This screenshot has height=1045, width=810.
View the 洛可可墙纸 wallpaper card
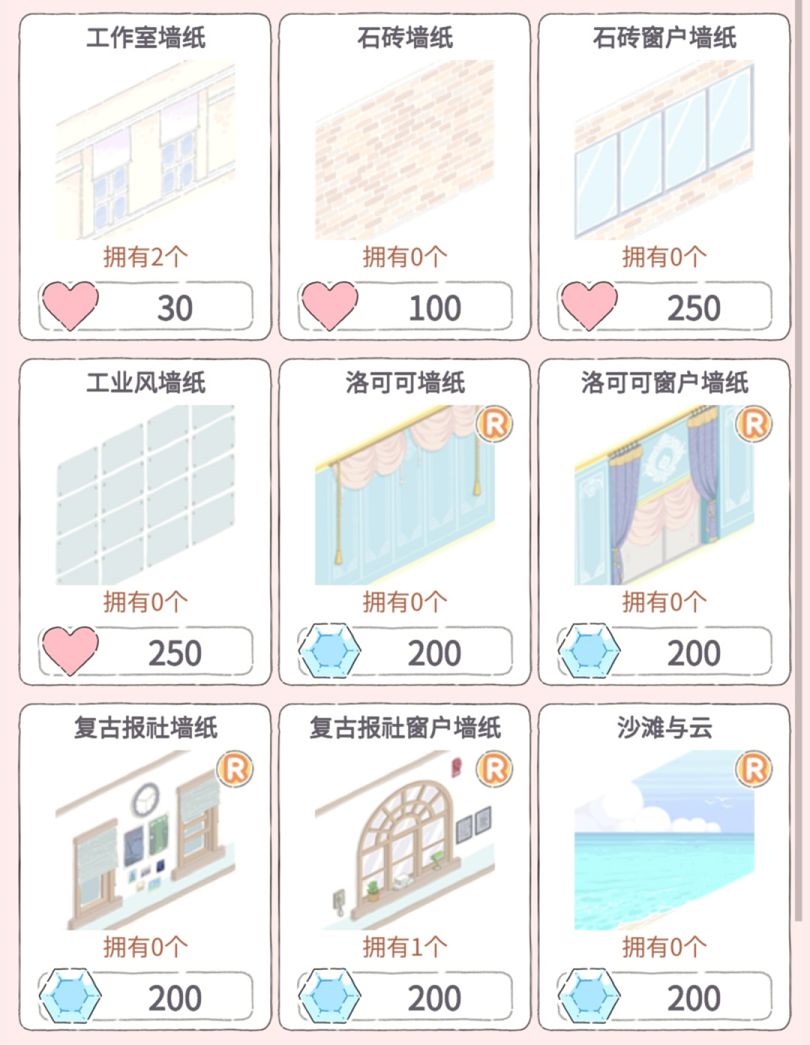405,495
